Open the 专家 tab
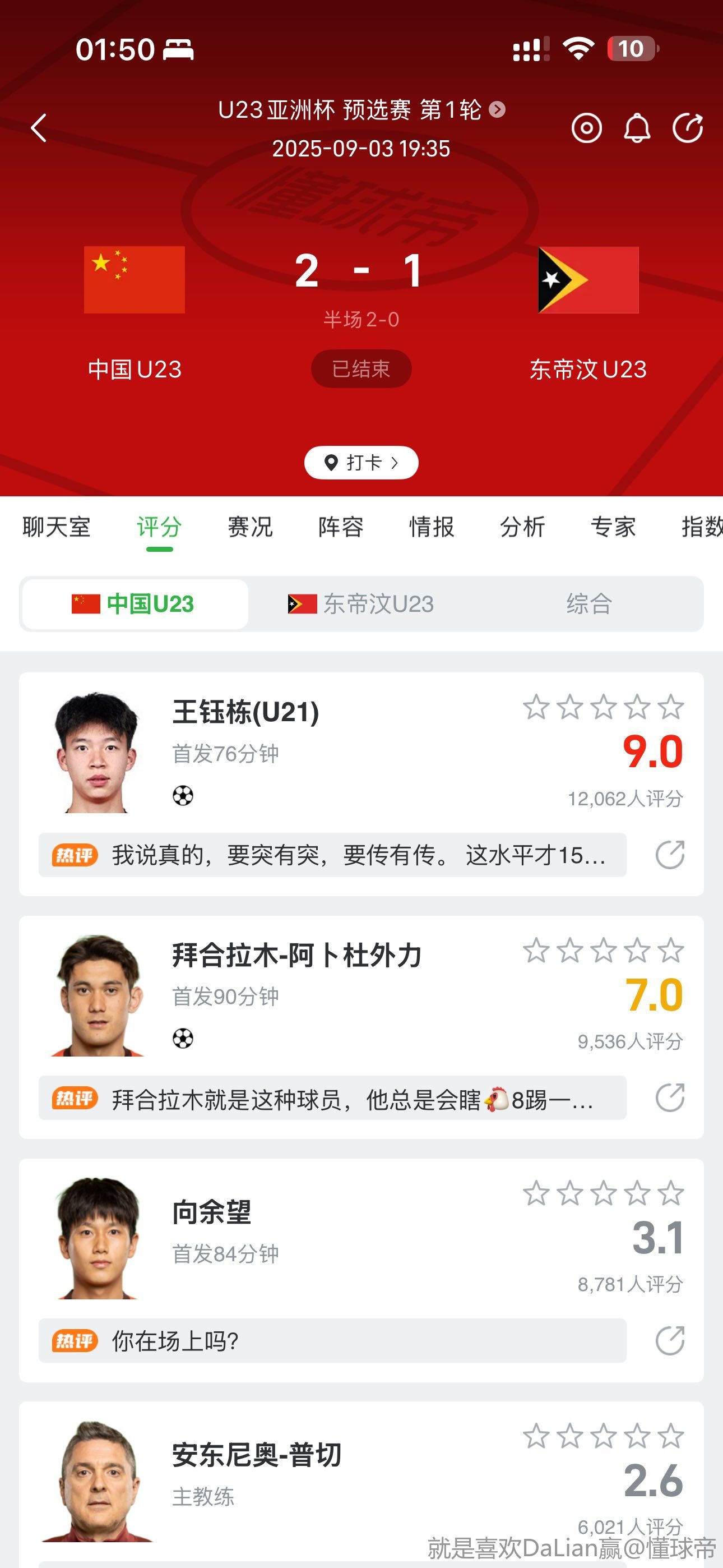 (x=613, y=527)
